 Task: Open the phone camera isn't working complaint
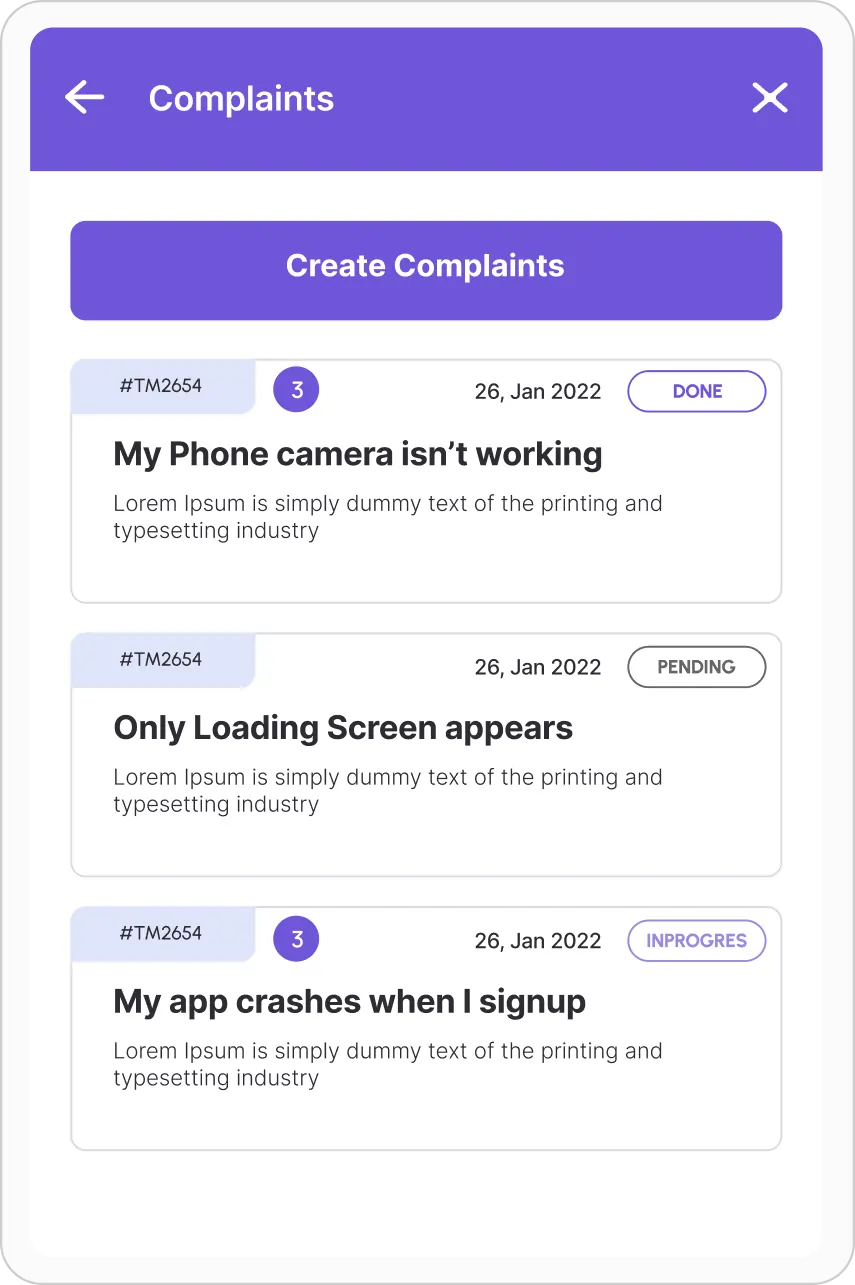point(358,455)
